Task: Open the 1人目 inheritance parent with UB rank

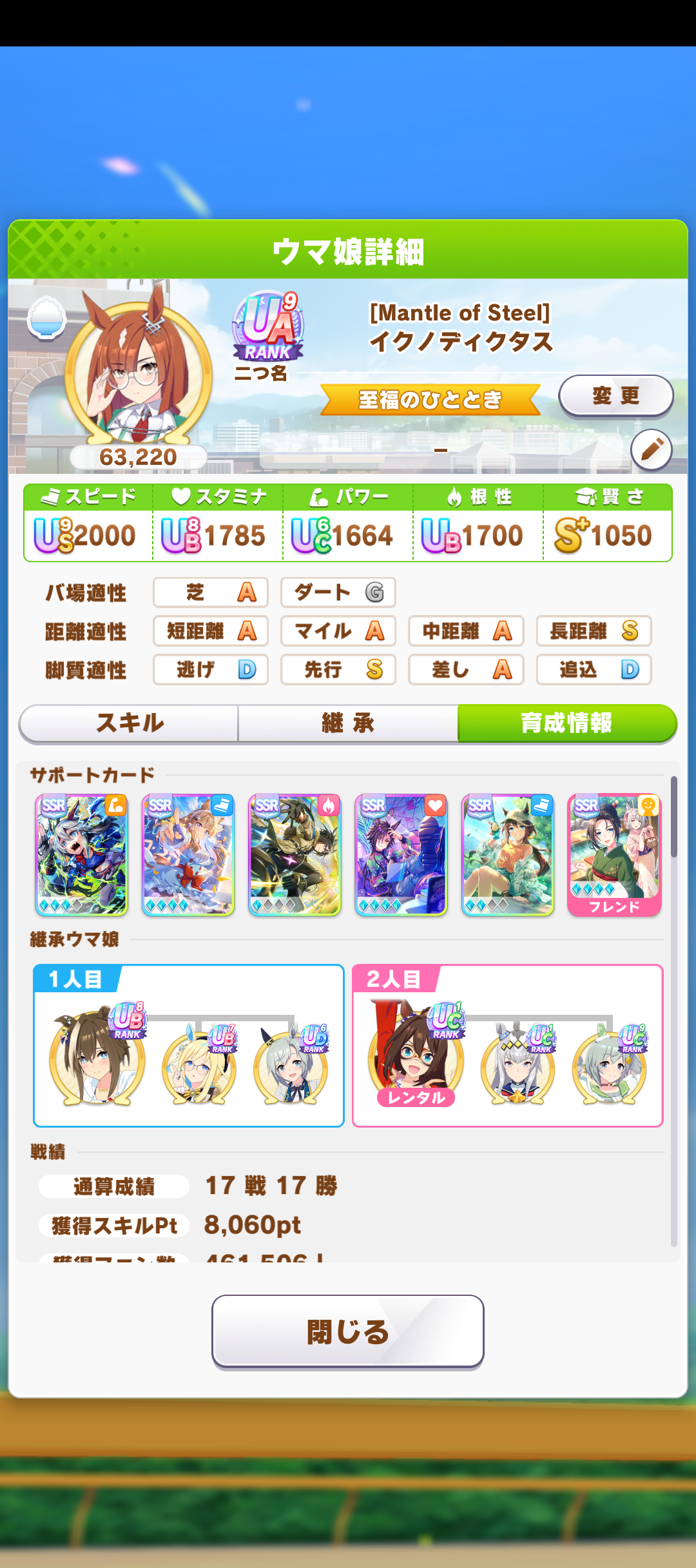Action: pyautogui.click(x=97, y=1055)
